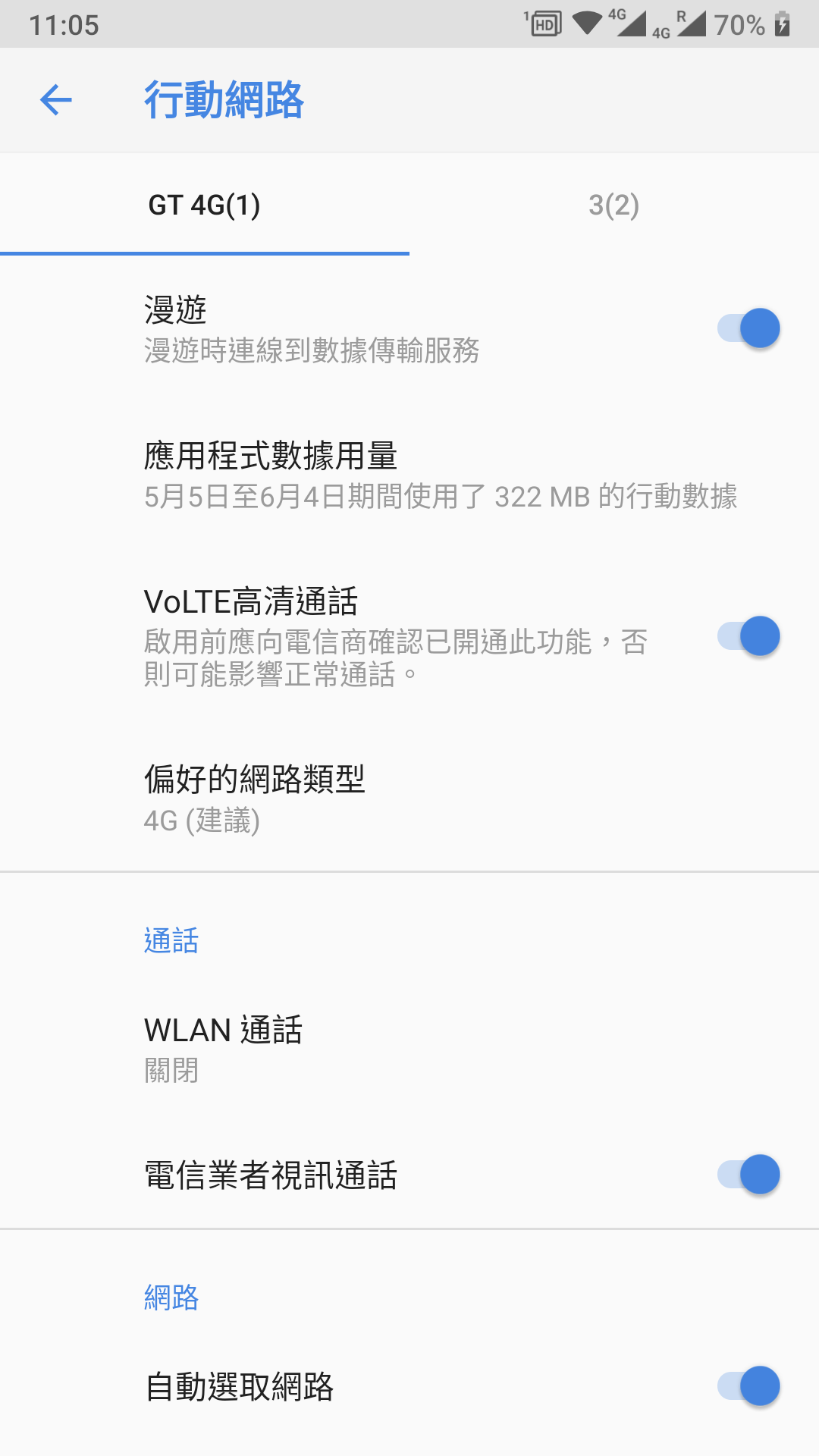Turn off 自動選取網路
Screen dimensions: 819x1456
pos(748,1386)
